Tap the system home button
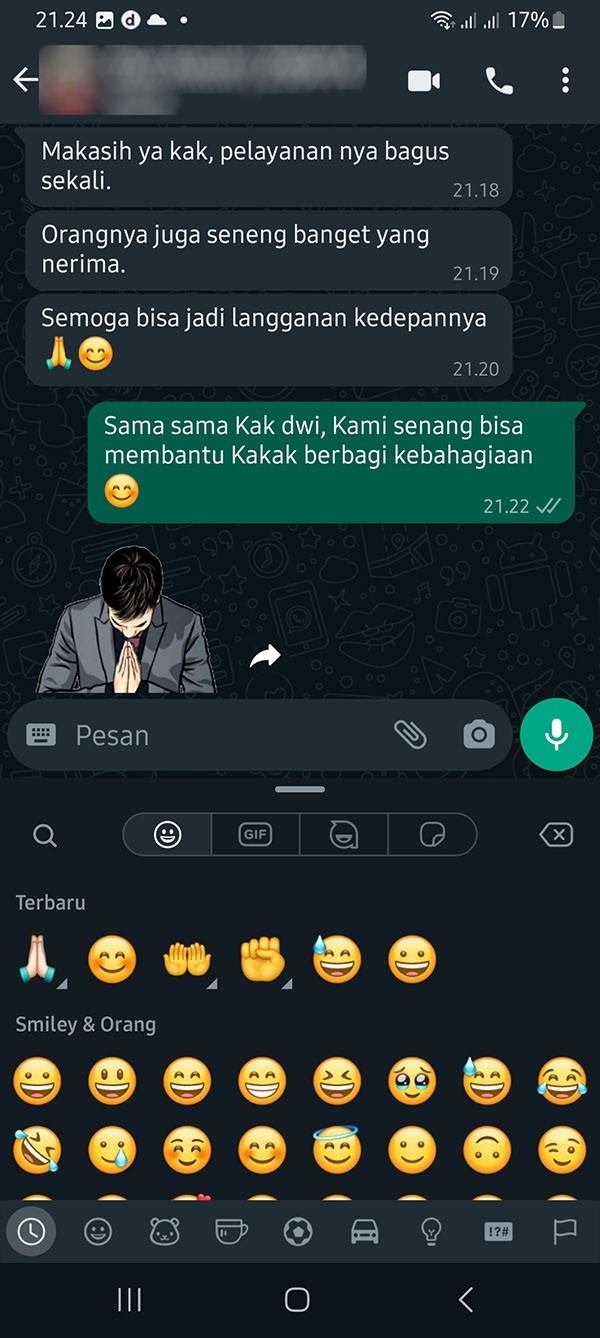This screenshot has width=600, height=1338. click(297, 1299)
